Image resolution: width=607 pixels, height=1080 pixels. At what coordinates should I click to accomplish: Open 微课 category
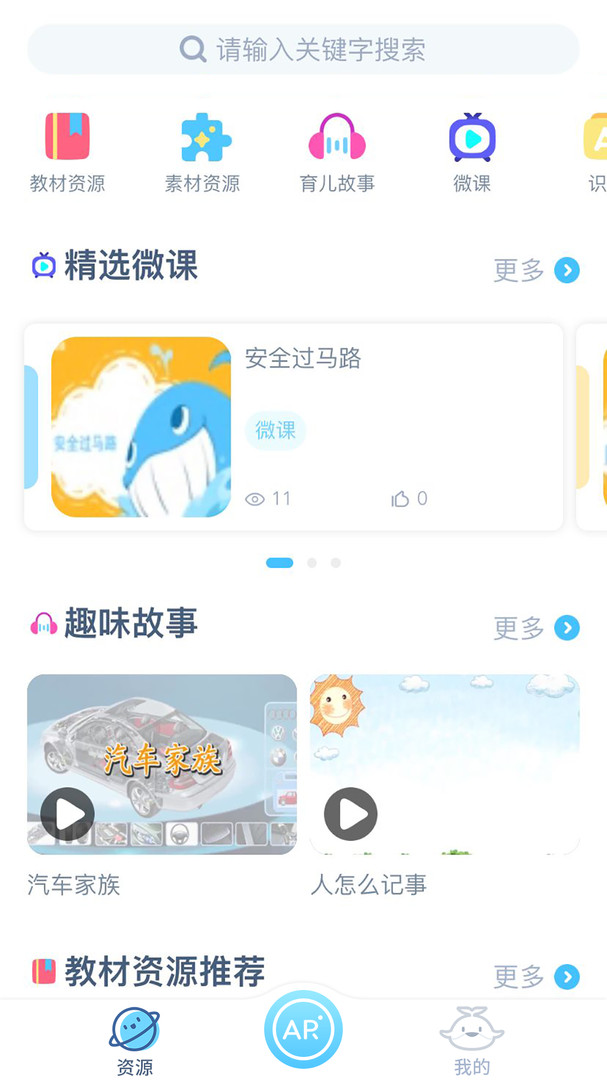point(472,152)
